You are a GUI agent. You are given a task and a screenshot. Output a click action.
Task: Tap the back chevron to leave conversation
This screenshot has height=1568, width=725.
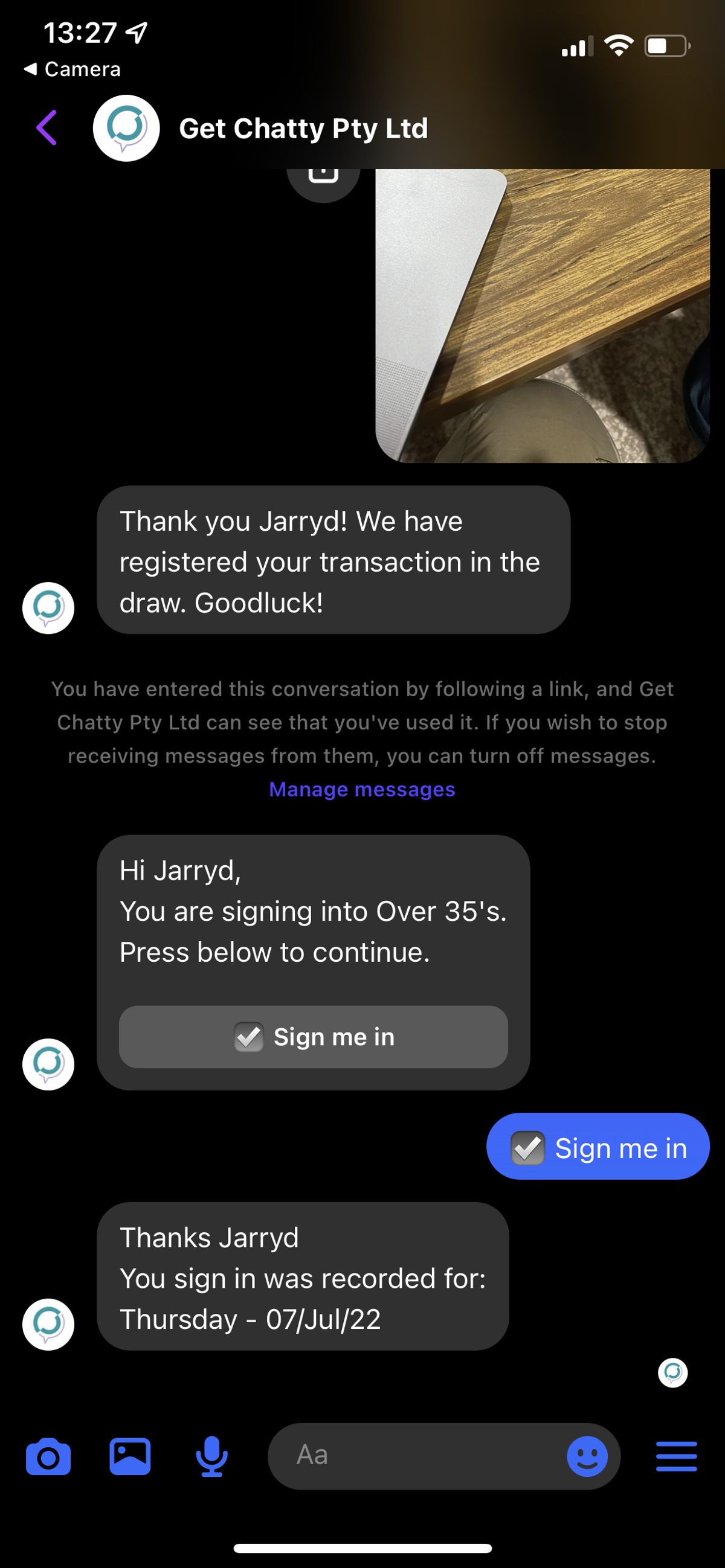coord(47,129)
